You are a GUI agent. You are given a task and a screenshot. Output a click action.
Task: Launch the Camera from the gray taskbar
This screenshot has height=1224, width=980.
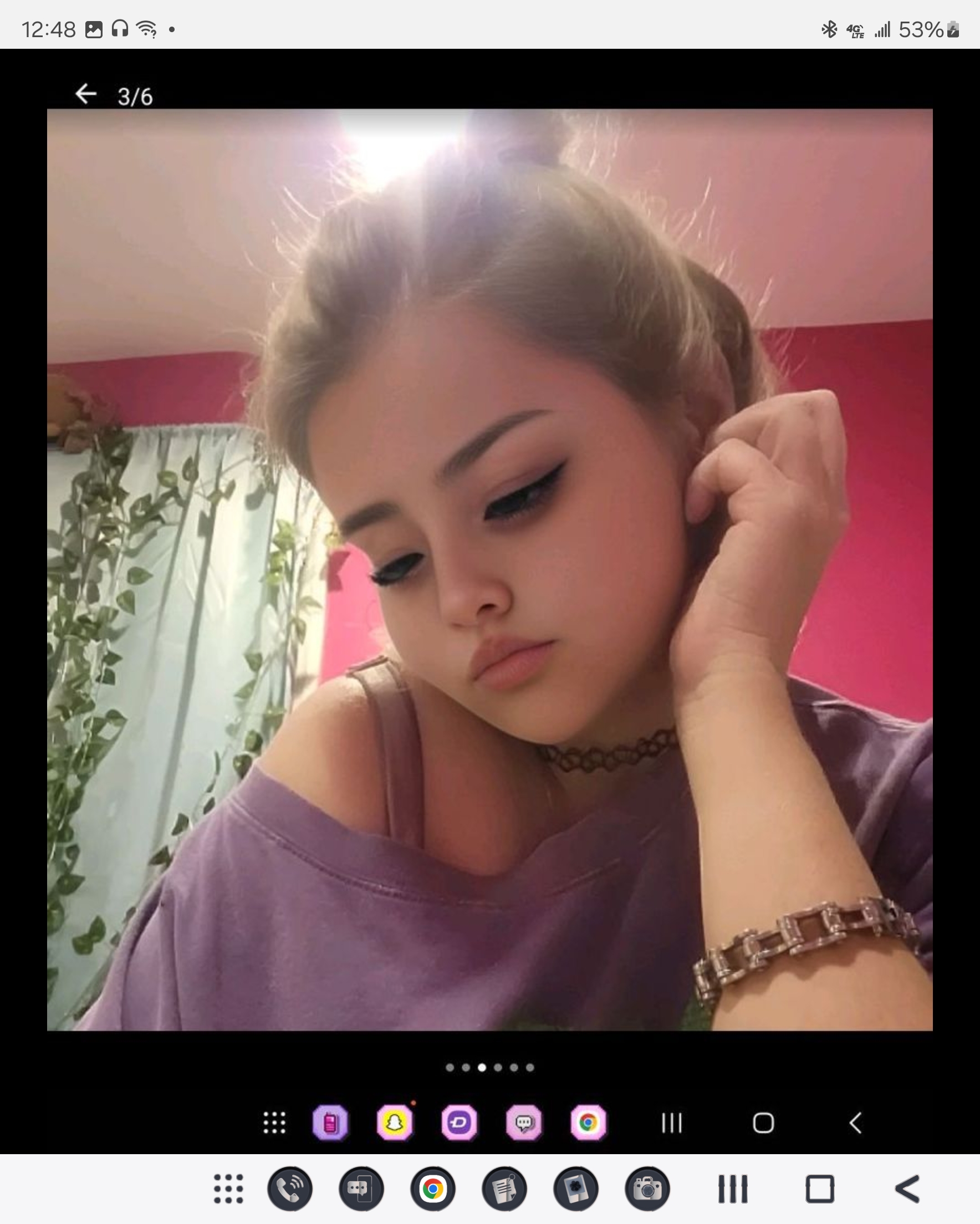(x=647, y=1189)
